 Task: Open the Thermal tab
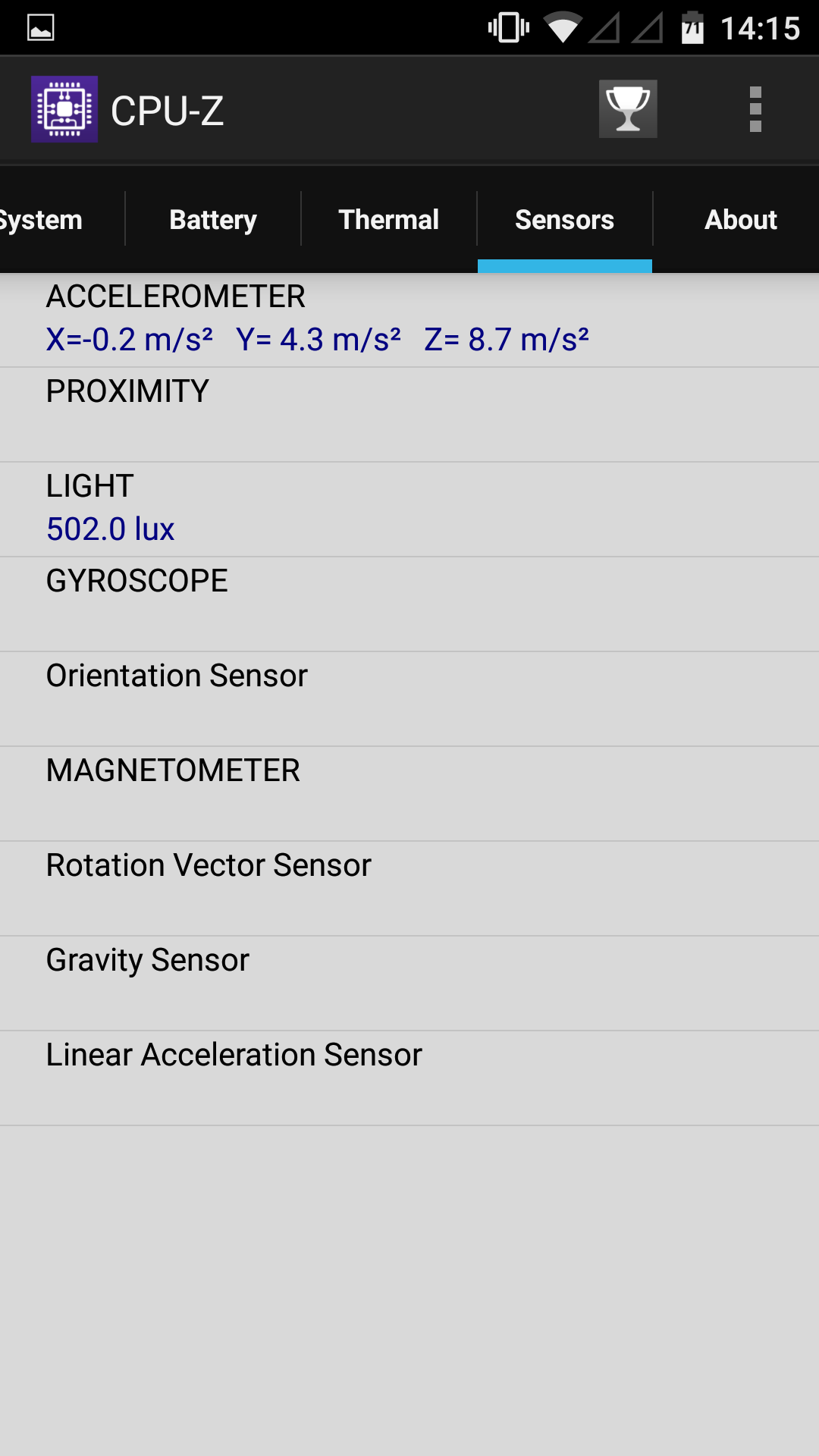tap(389, 220)
